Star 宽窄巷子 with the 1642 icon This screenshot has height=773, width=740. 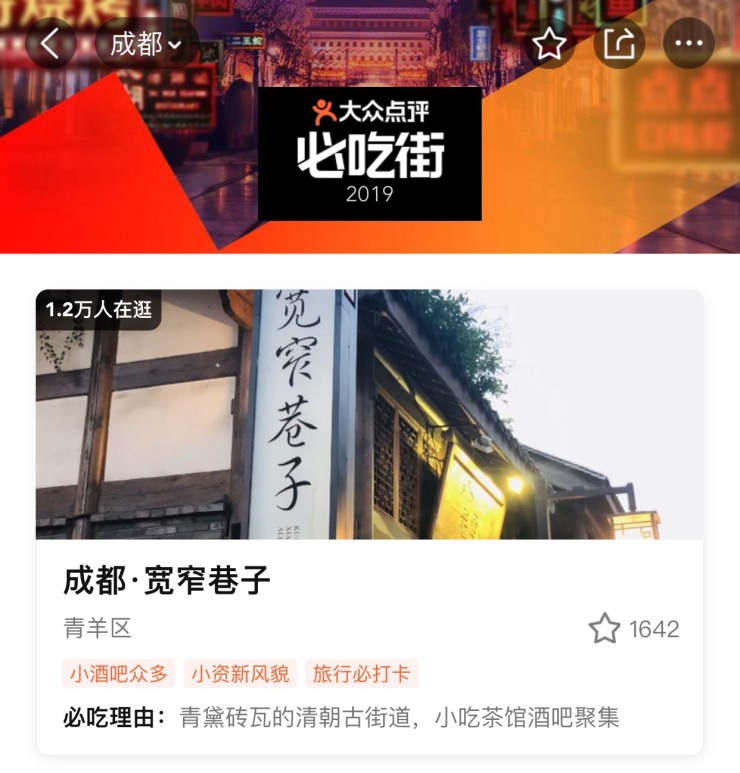point(605,629)
